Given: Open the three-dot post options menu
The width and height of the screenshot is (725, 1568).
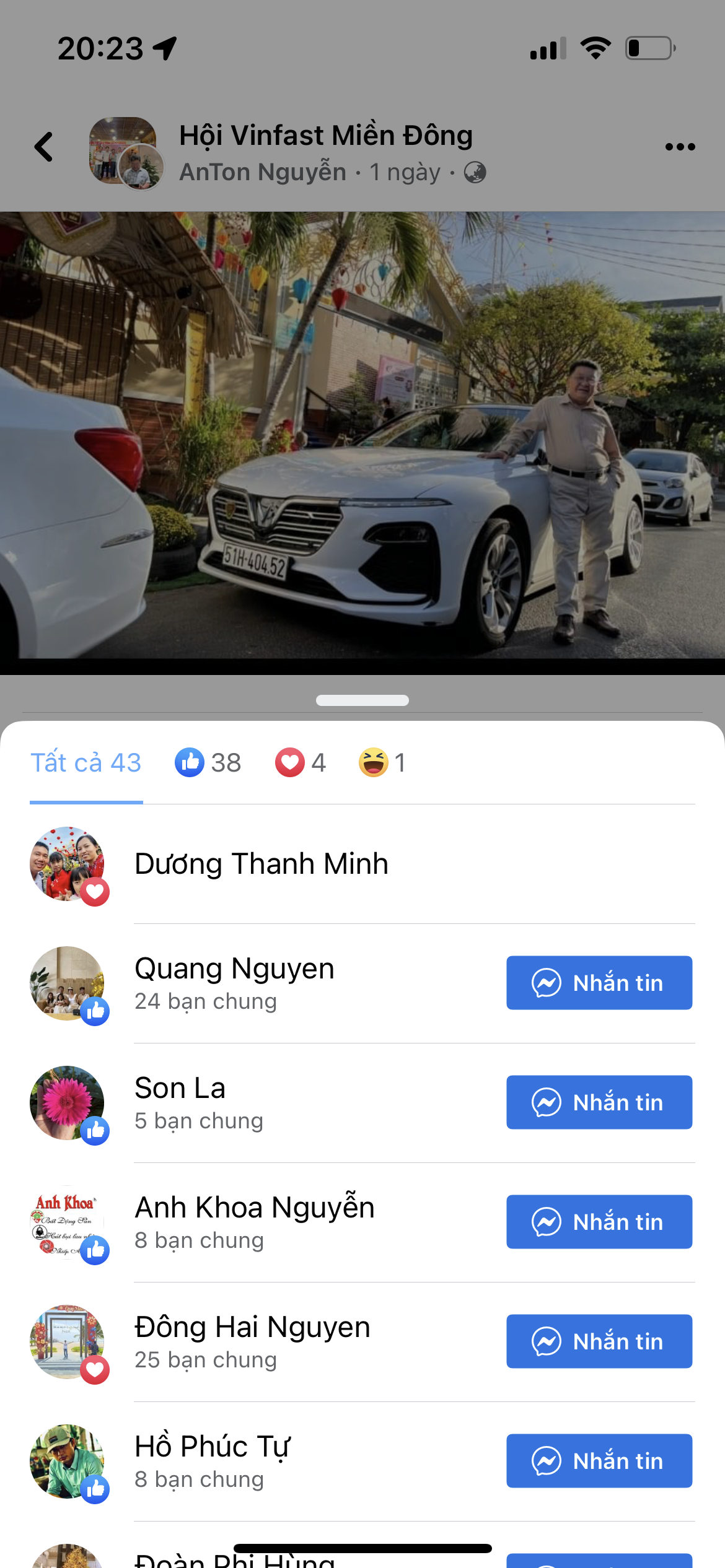Looking at the screenshot, I should click(x=680, y=147).
